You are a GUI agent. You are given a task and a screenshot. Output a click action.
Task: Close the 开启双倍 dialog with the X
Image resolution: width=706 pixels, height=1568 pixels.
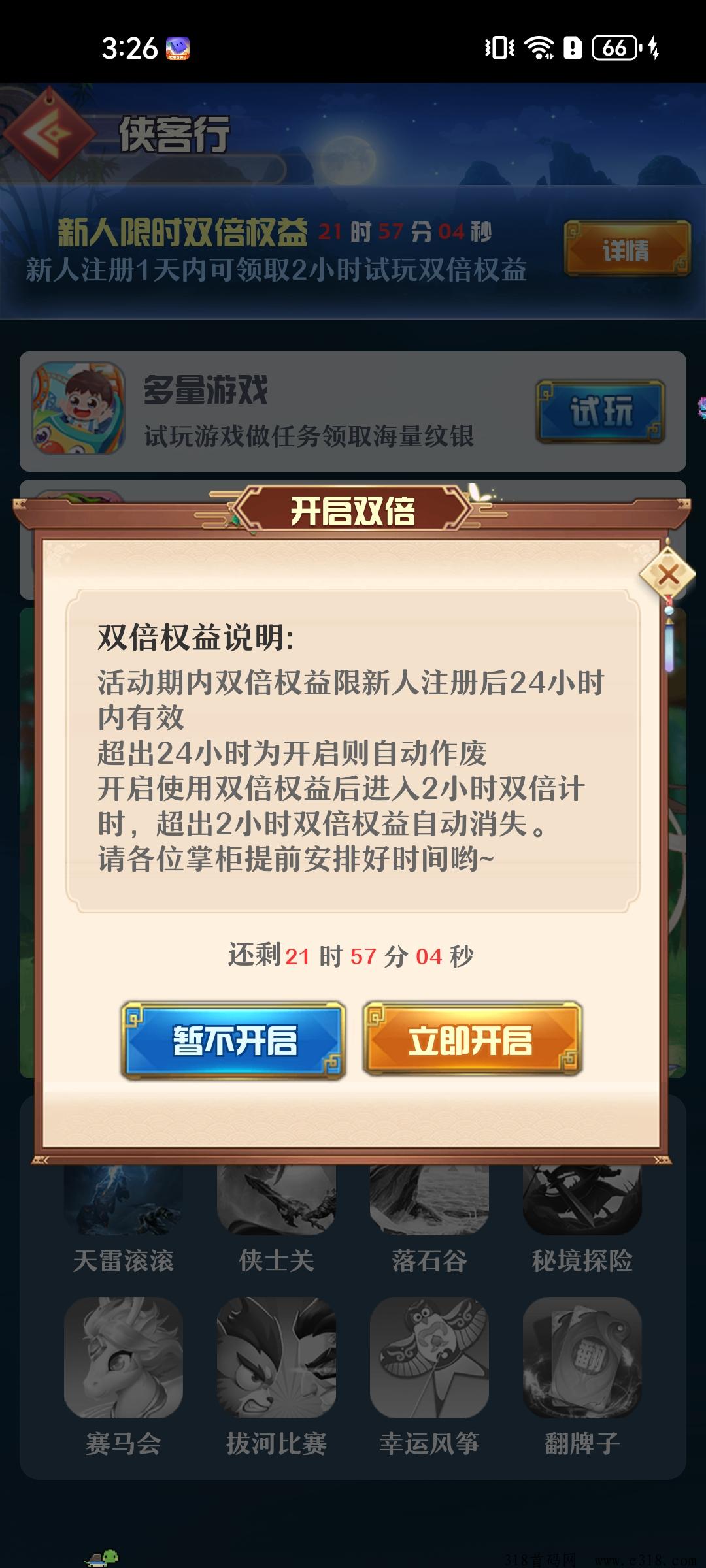[x=667, y=575]
